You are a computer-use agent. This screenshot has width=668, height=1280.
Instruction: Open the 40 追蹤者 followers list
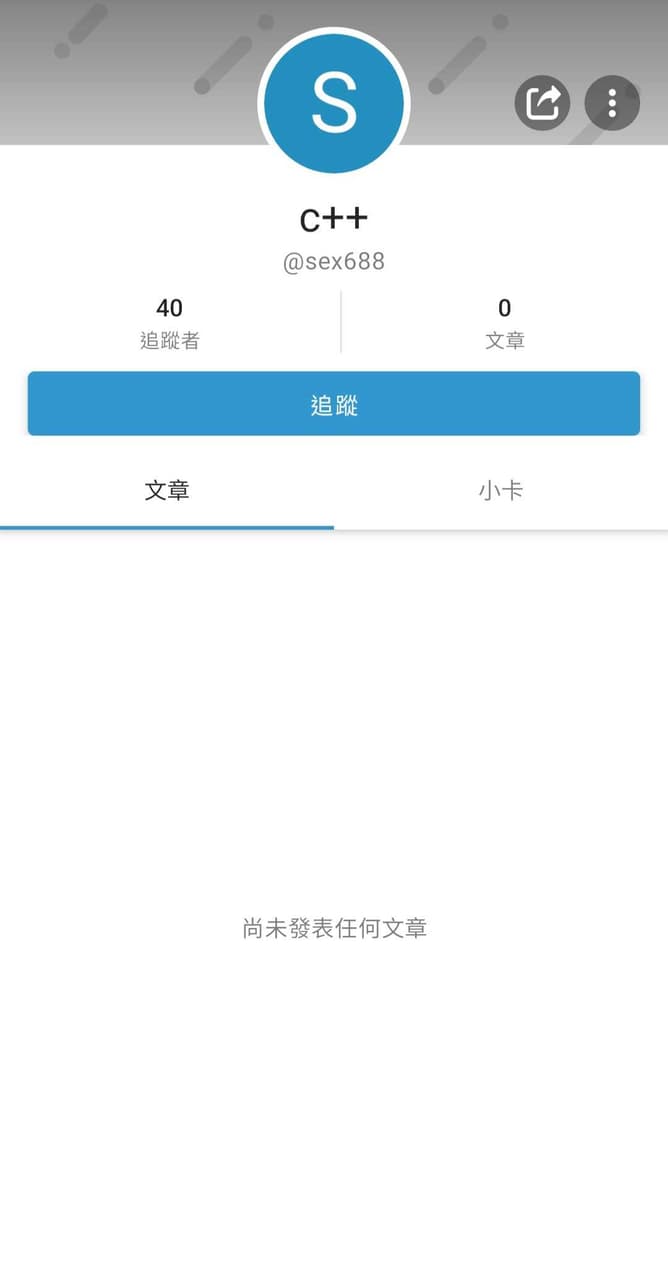(170, 323)
